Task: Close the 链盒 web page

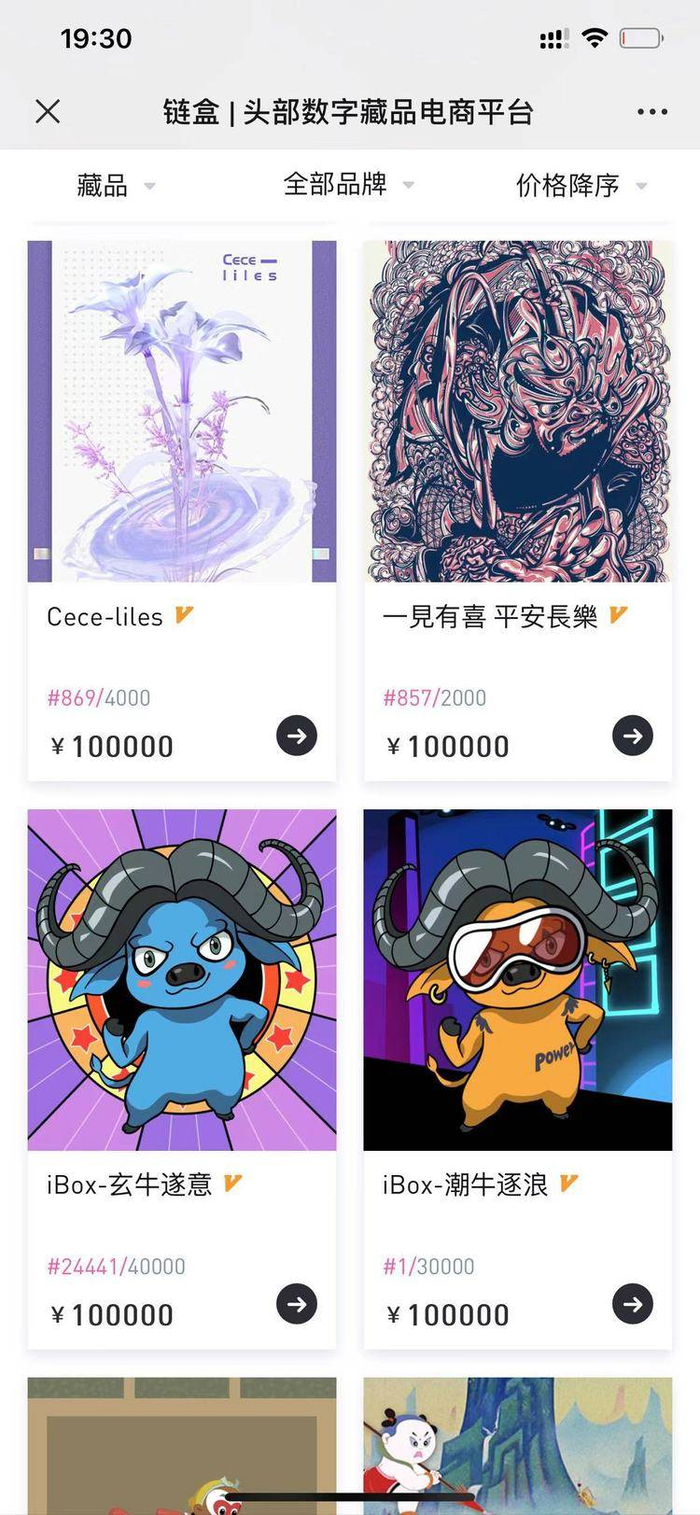Action: 48,111
